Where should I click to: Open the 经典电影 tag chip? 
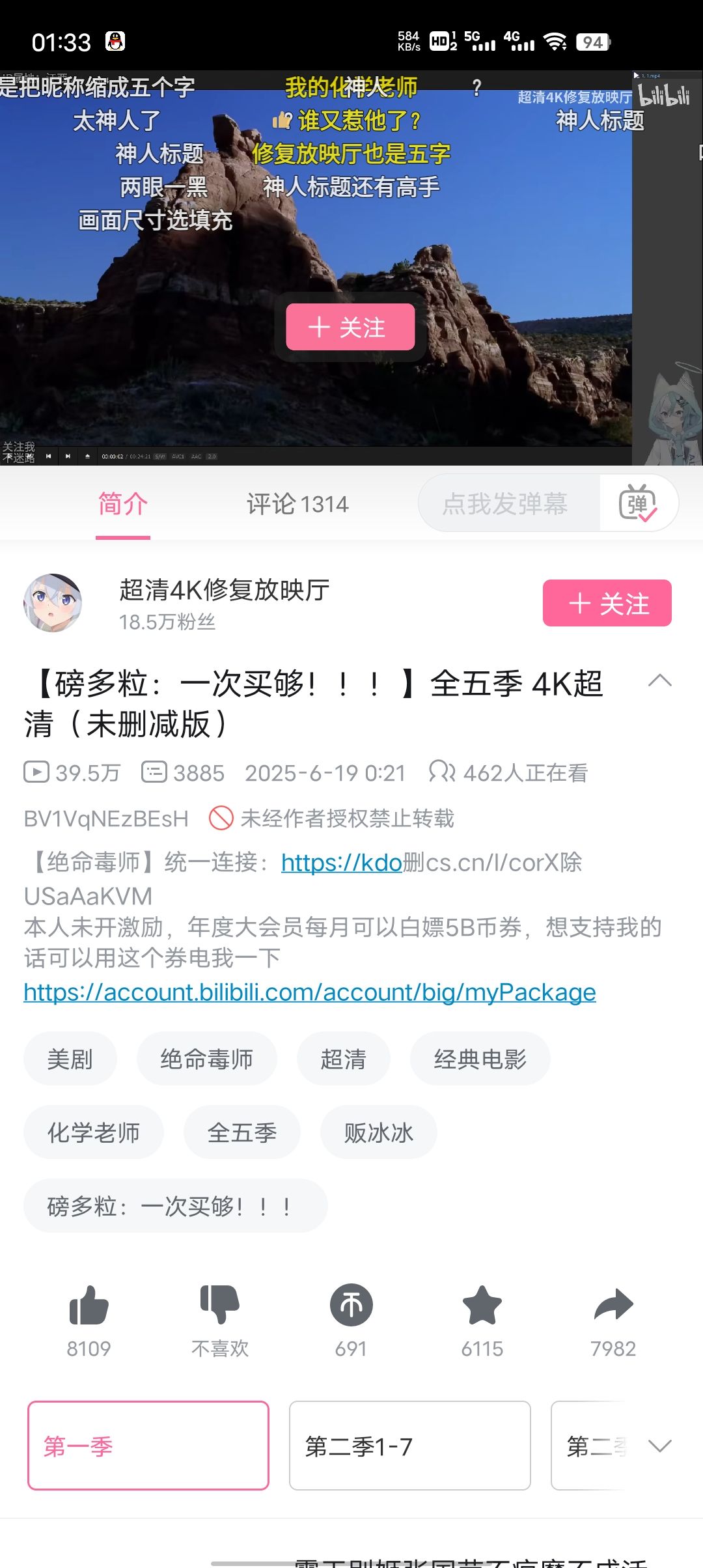tap(480, 1059)
